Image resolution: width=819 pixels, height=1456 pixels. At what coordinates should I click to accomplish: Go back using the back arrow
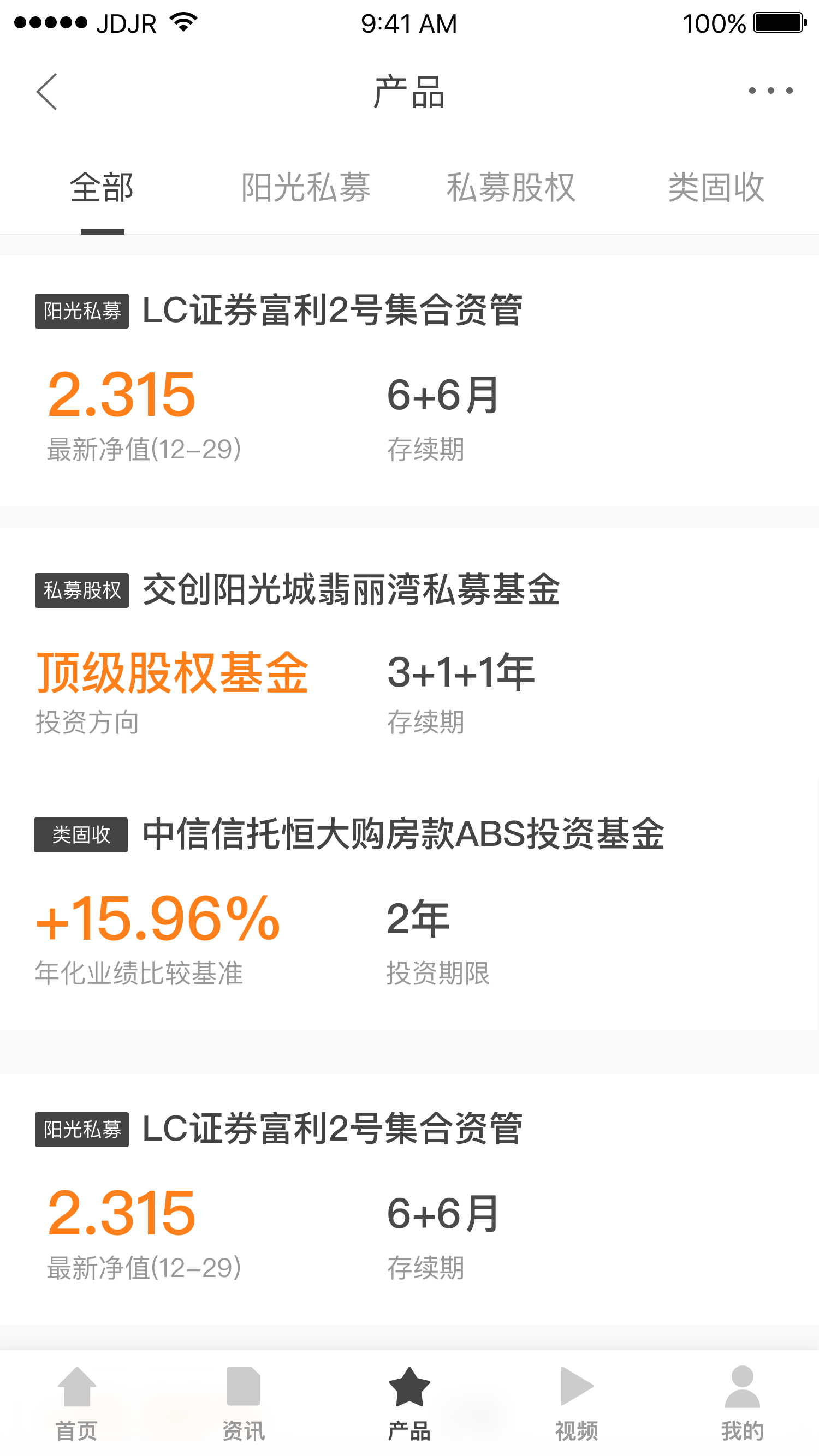[47, 92]
